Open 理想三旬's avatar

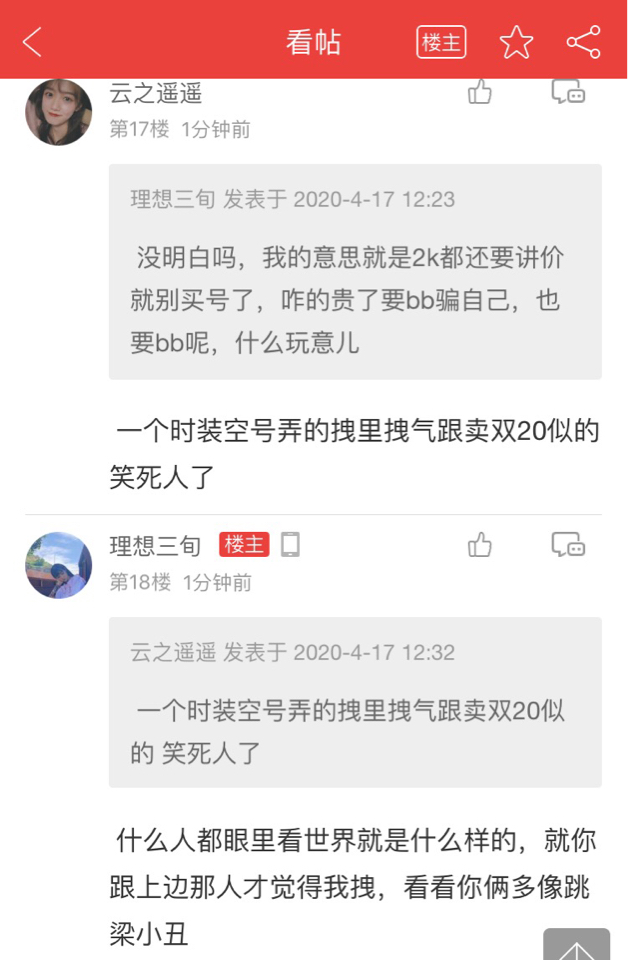coord(58,565)
